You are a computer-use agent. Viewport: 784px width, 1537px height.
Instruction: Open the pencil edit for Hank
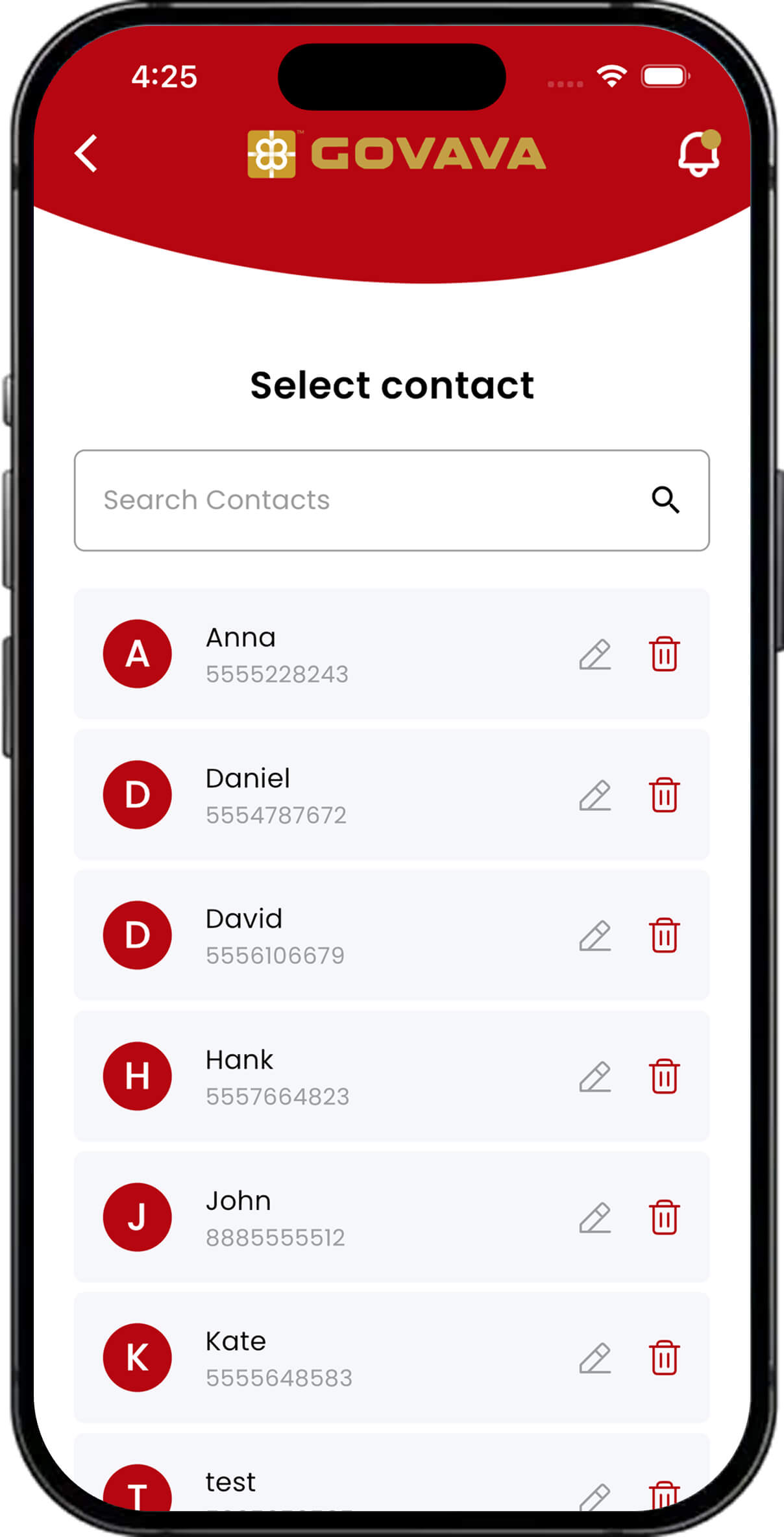[x=595, y=1077]
